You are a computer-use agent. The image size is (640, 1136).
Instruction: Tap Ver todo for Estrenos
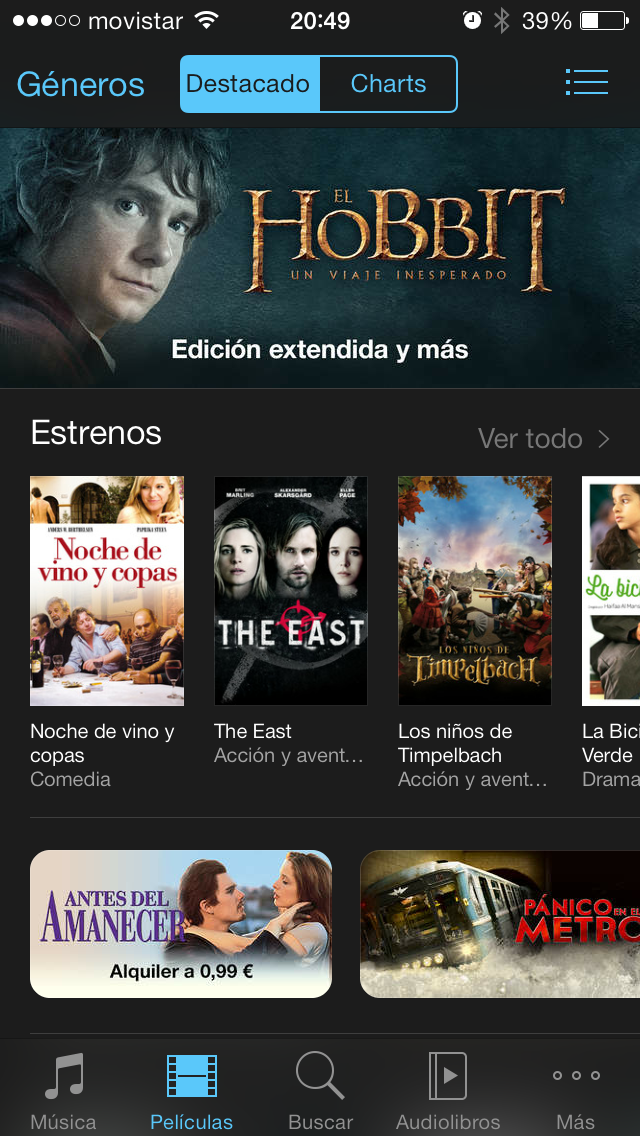click(x=544, y=438)
